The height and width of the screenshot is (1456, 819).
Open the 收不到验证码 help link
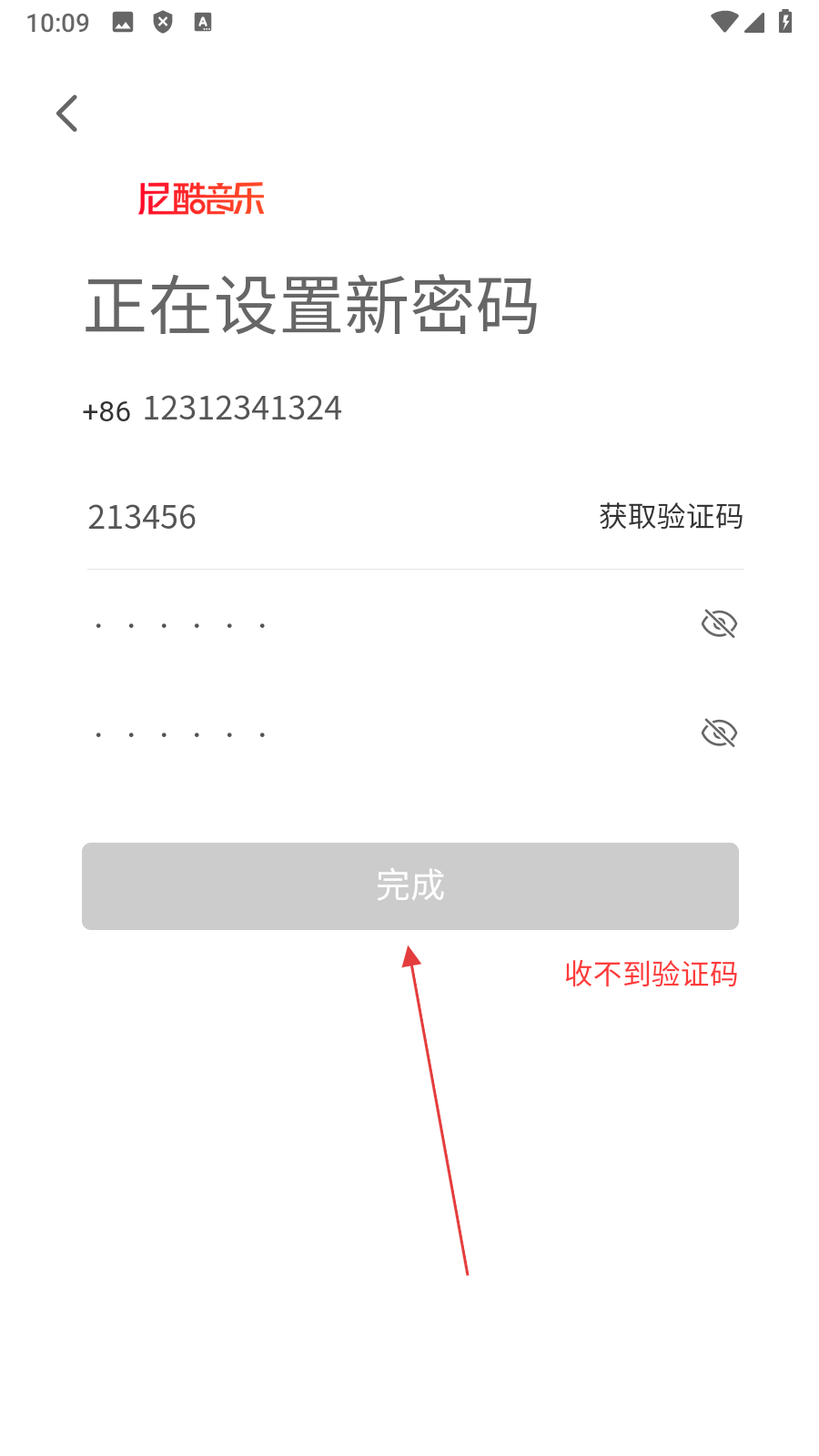click(651, 974)
